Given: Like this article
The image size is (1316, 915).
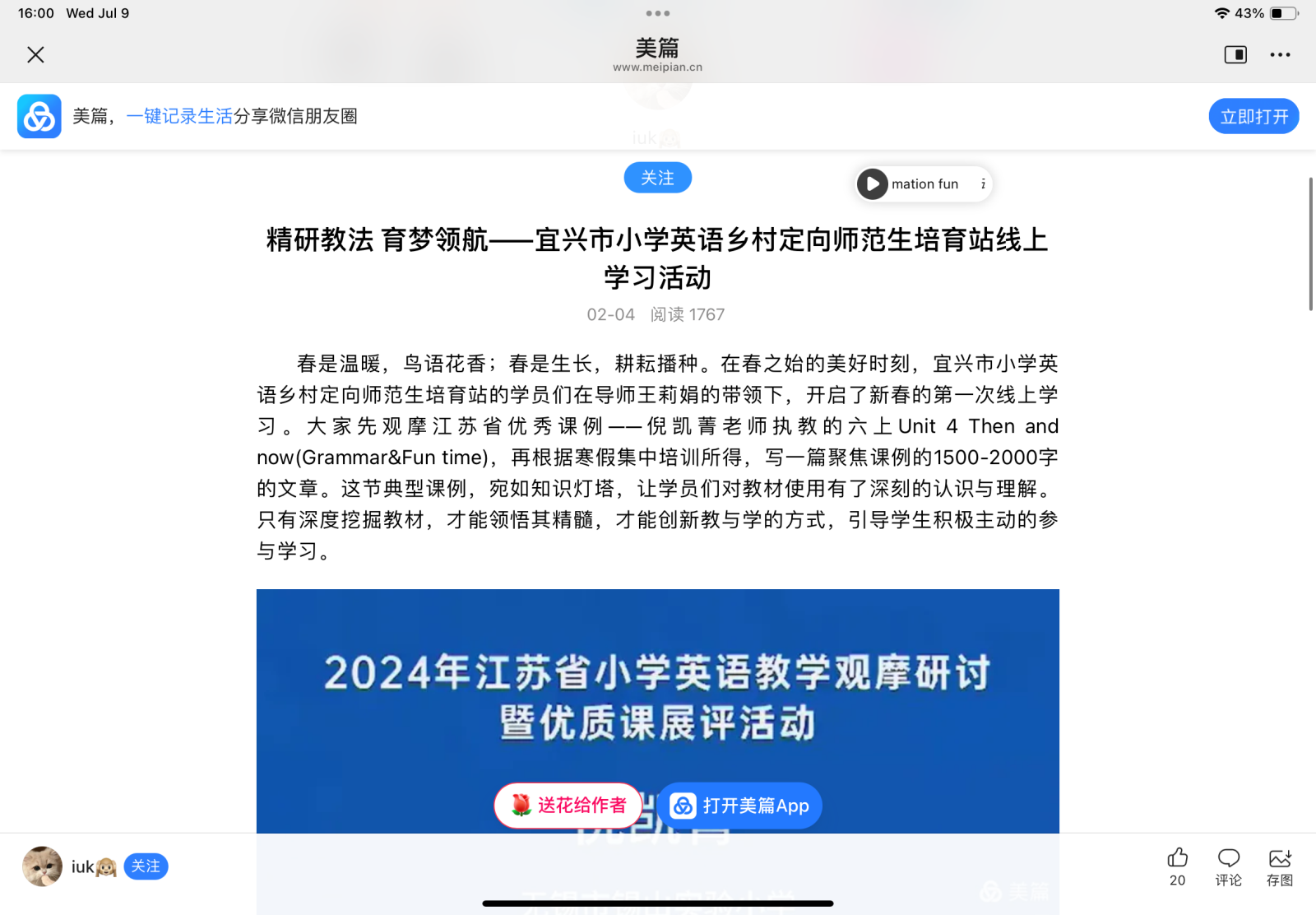Looking at the screenshot, I should [1178, 865].
